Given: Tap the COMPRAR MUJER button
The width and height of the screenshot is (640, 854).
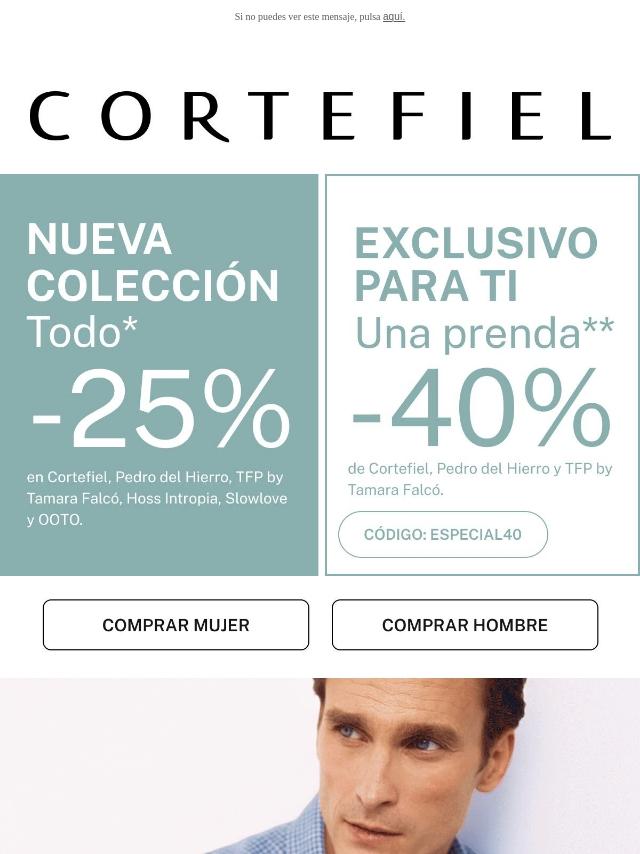Looking at the screenshot, I should (x=176, y=625).
